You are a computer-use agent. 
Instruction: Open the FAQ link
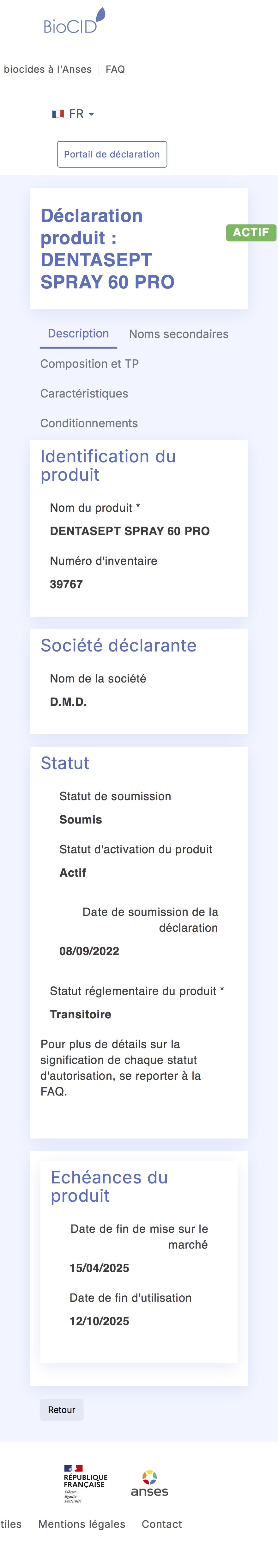pos(115,69)
